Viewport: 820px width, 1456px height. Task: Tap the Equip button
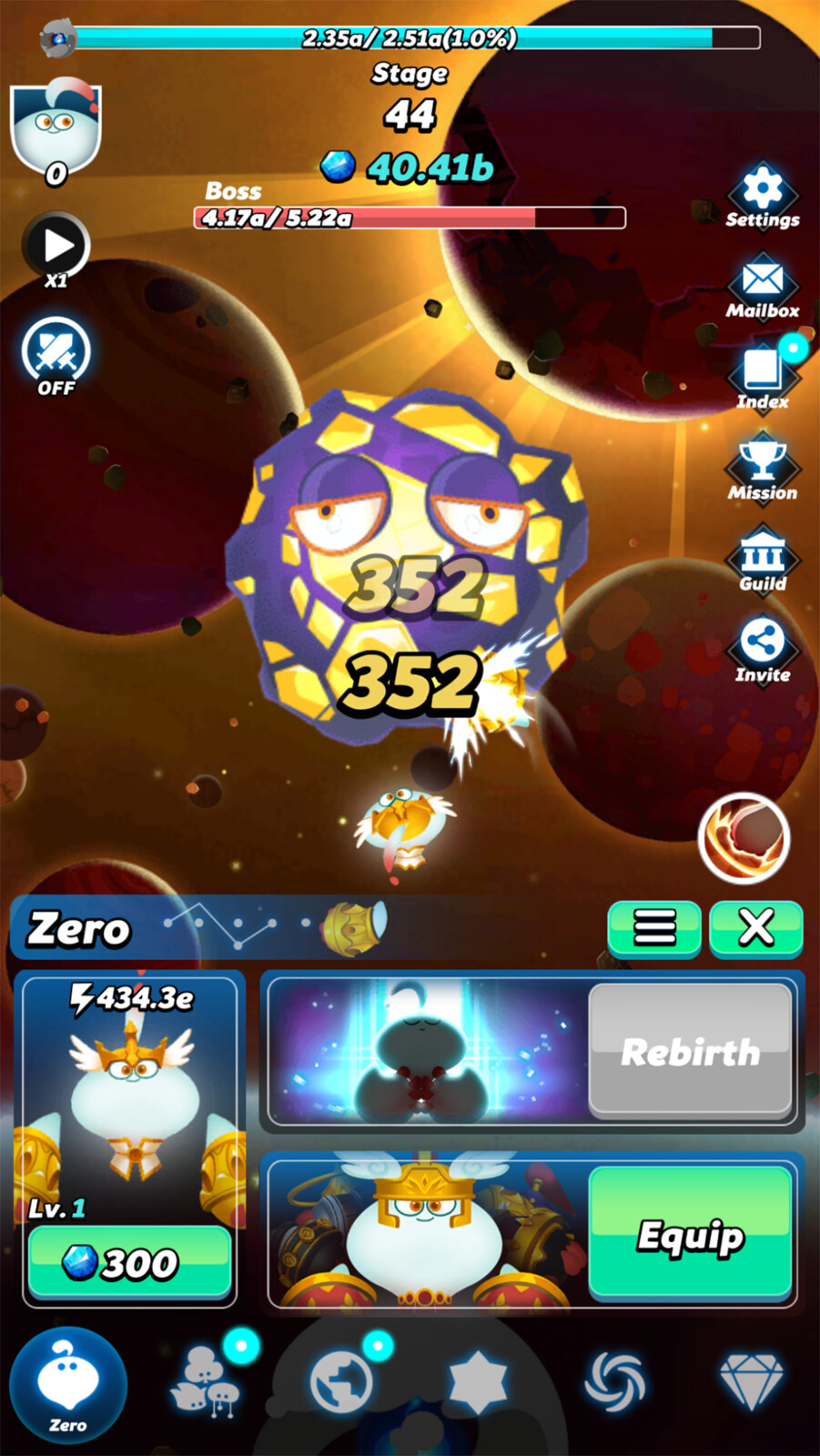pyautogui.click(x=690, y=1234)
